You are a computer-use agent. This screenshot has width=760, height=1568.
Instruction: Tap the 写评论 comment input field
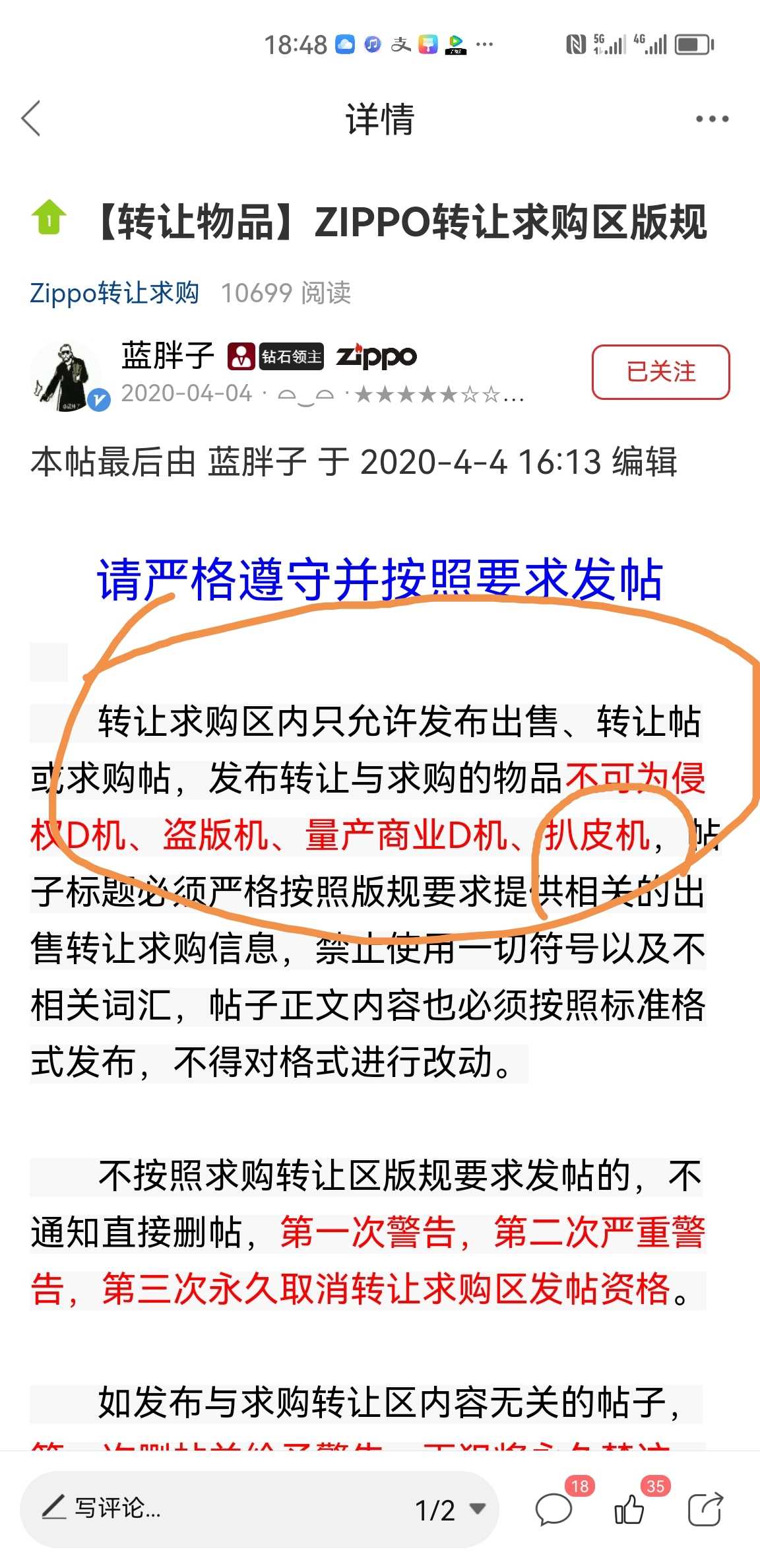coord(211,1509)
